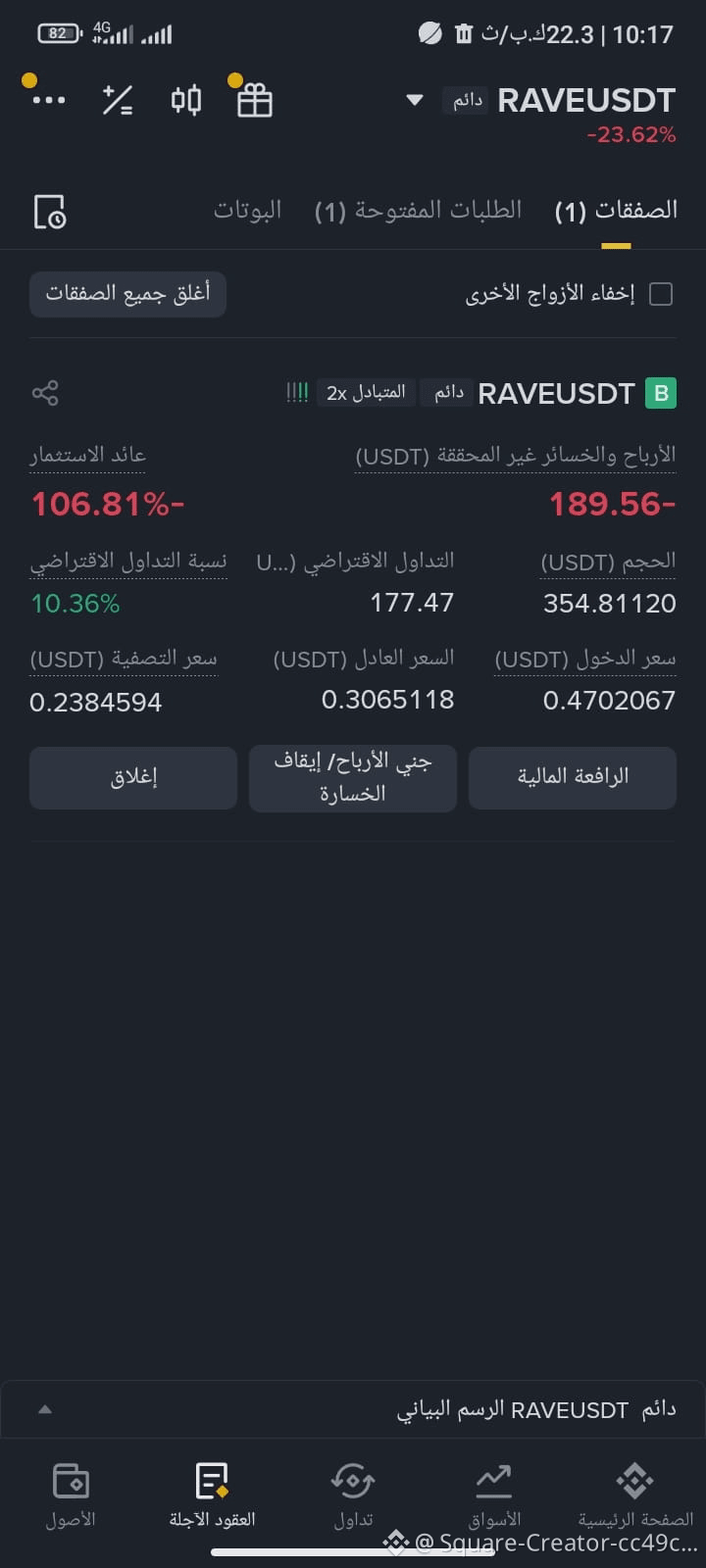Switch to the البوتات tab
This screenshot has height=1568, width=706.
point(247,210)
